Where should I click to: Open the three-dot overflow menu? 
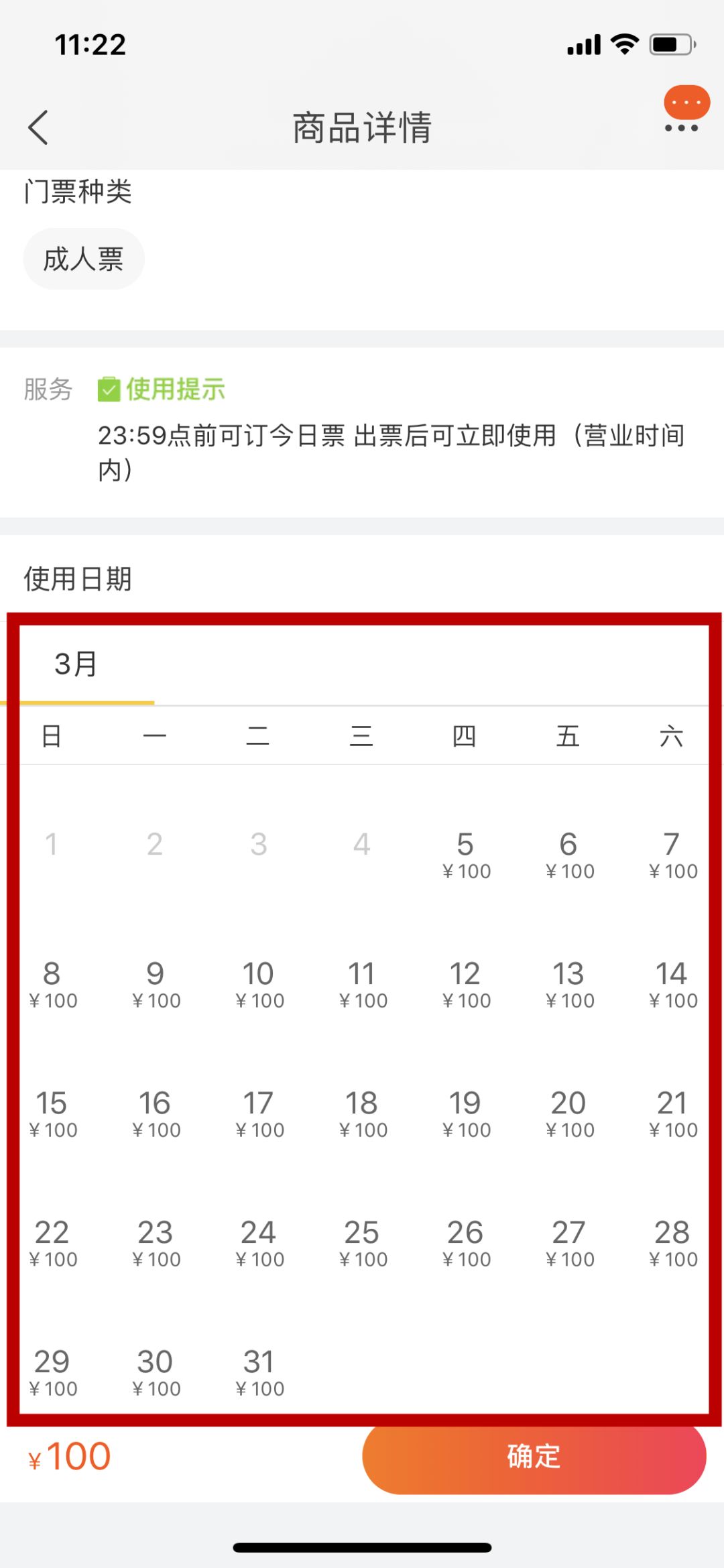click(681, 128)
